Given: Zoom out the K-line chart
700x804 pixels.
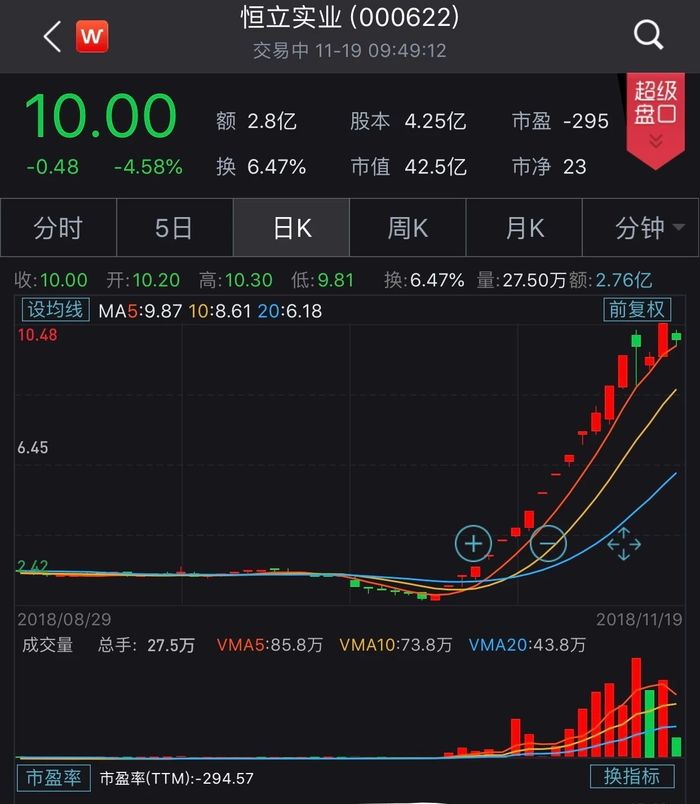Looking at the screenshot, I should click(548, 544).
